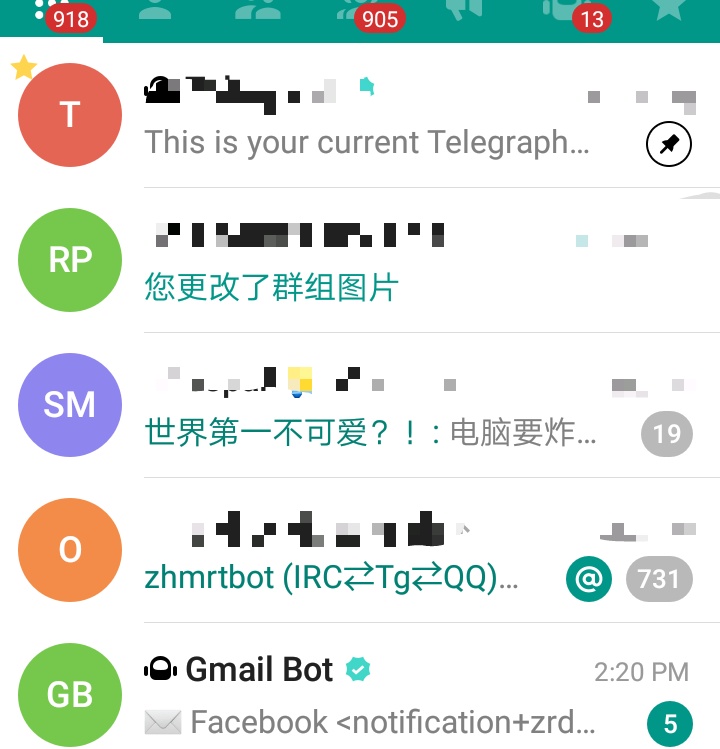Switch to the supergroups tab showing 905
This screenshot has height=749, width=720.
click(x=360, y=12)
